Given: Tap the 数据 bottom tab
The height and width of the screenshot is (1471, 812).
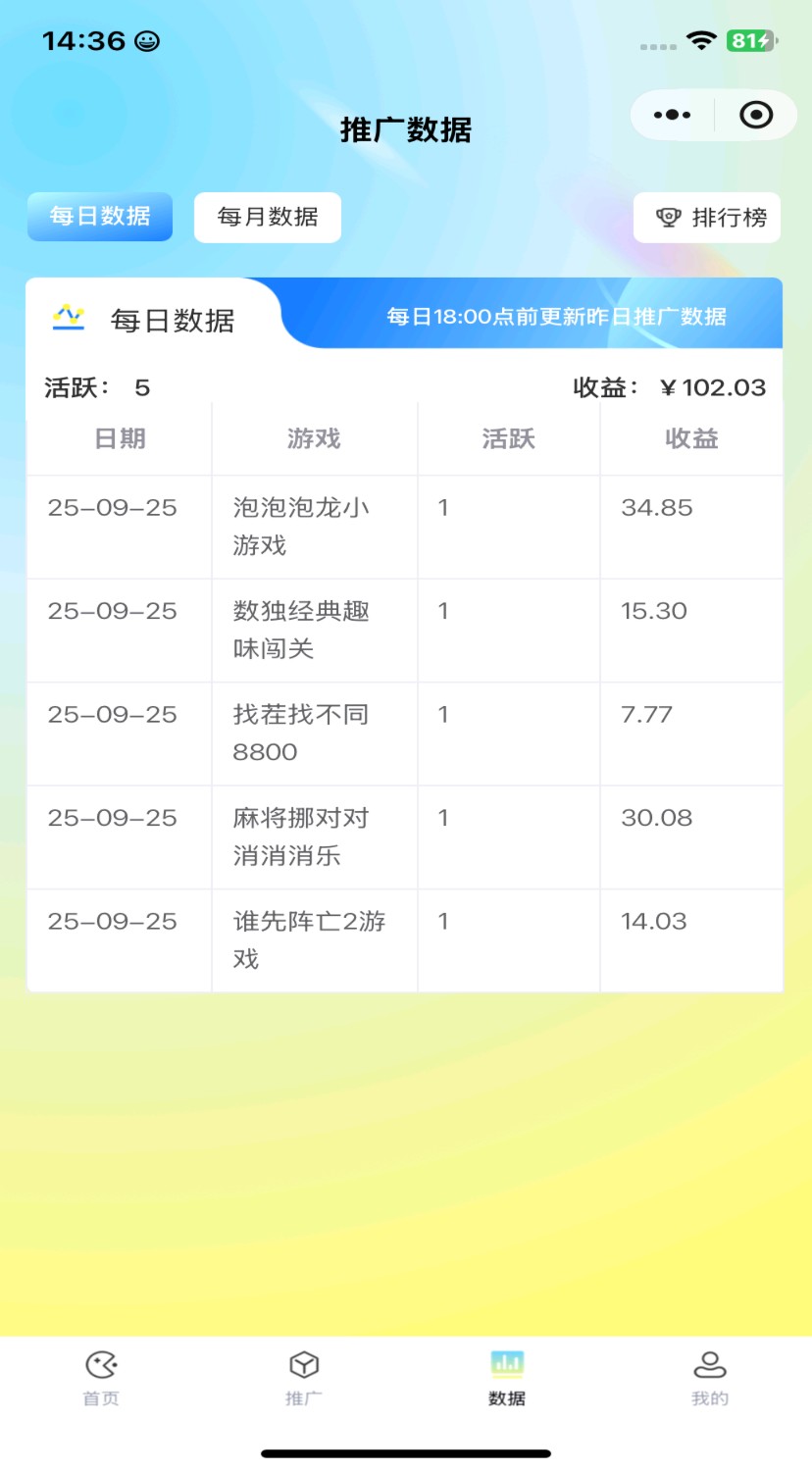Looking at the screenshot, I should click(507, 1377).
